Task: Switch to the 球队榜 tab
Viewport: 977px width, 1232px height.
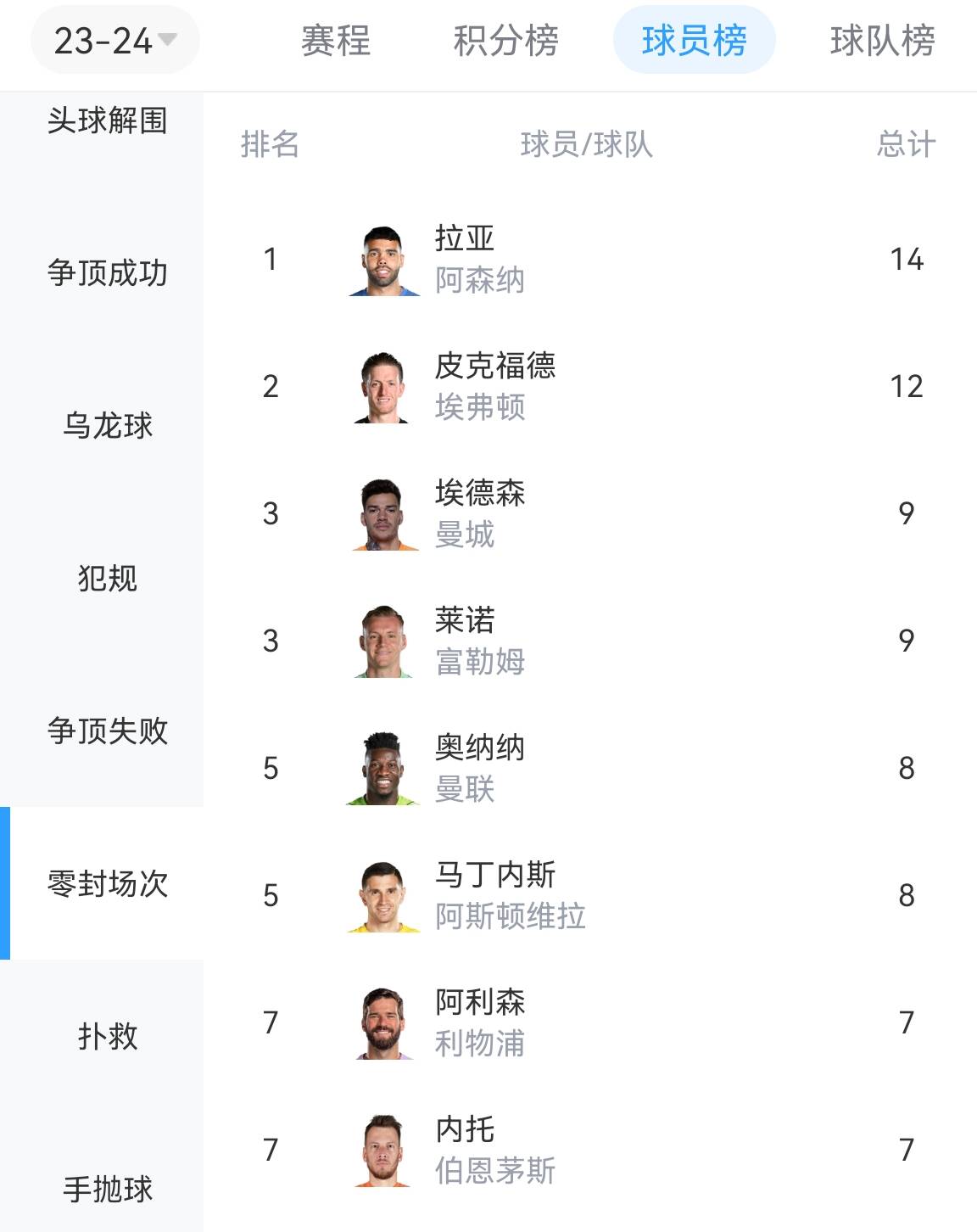Action: click(882, 40)
